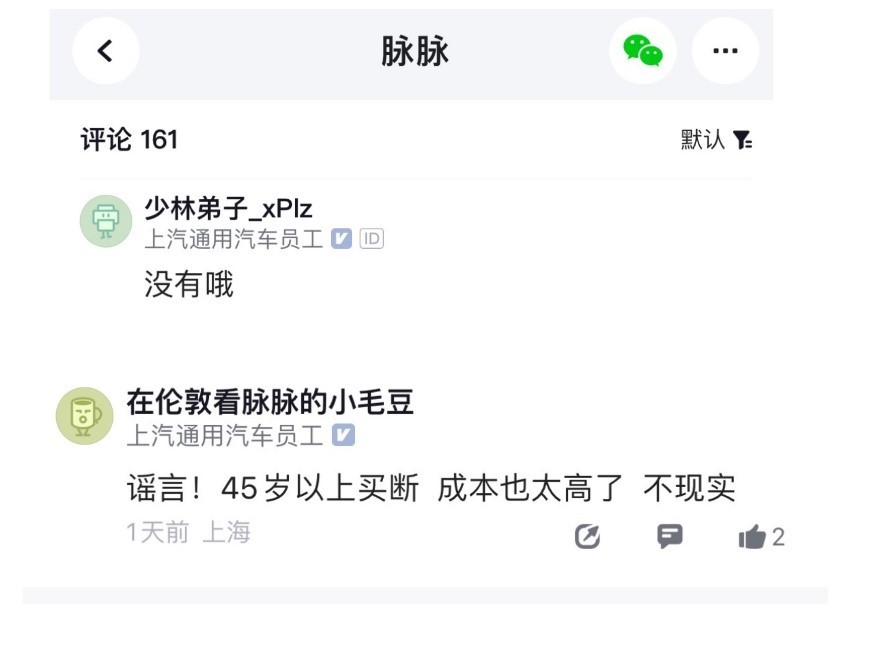Go back using the arrow
Viewport: 870px width, 652px height.
(x=105, y=51)
